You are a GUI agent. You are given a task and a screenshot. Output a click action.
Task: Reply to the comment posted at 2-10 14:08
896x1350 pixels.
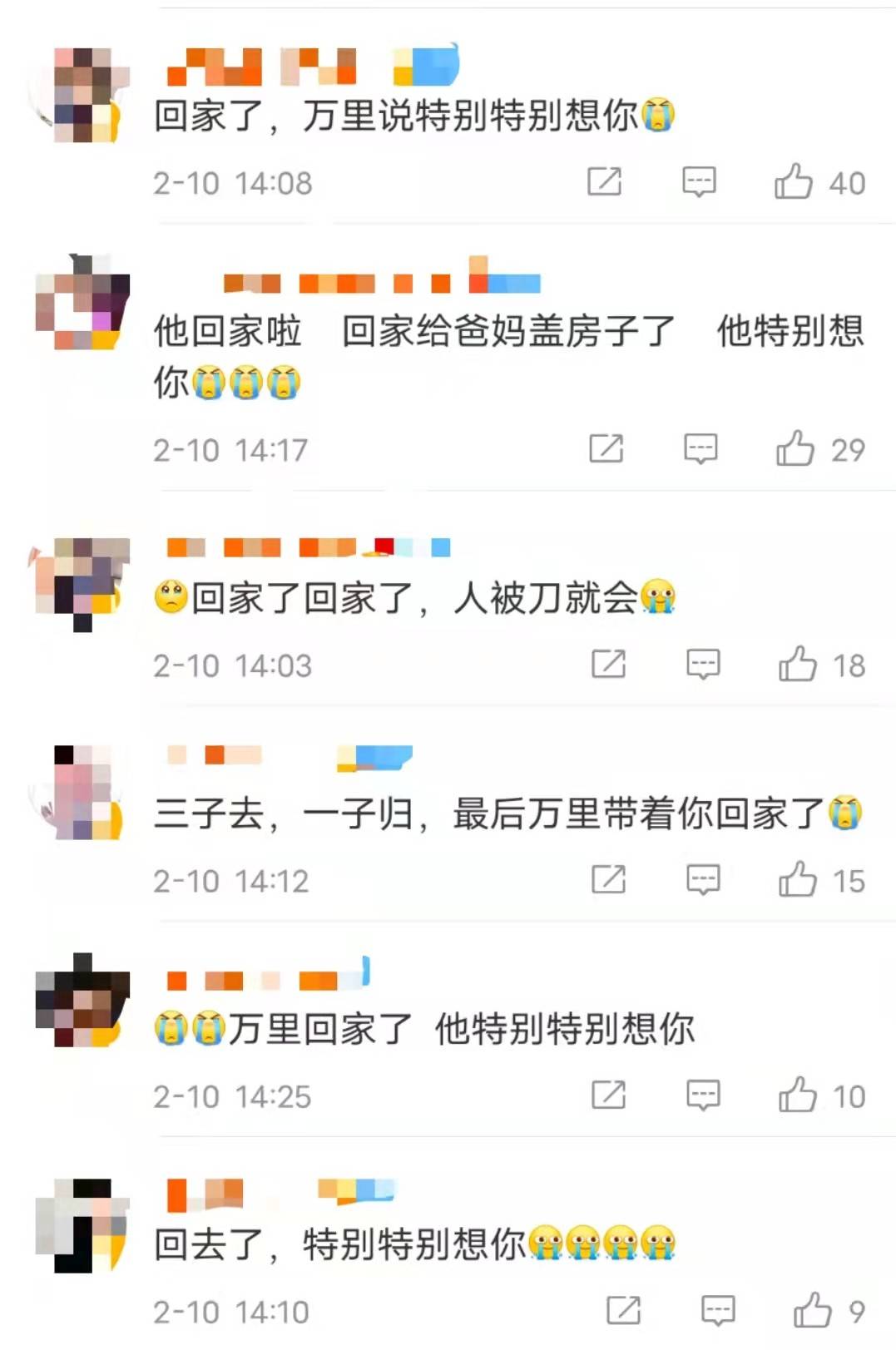[699, 181]
